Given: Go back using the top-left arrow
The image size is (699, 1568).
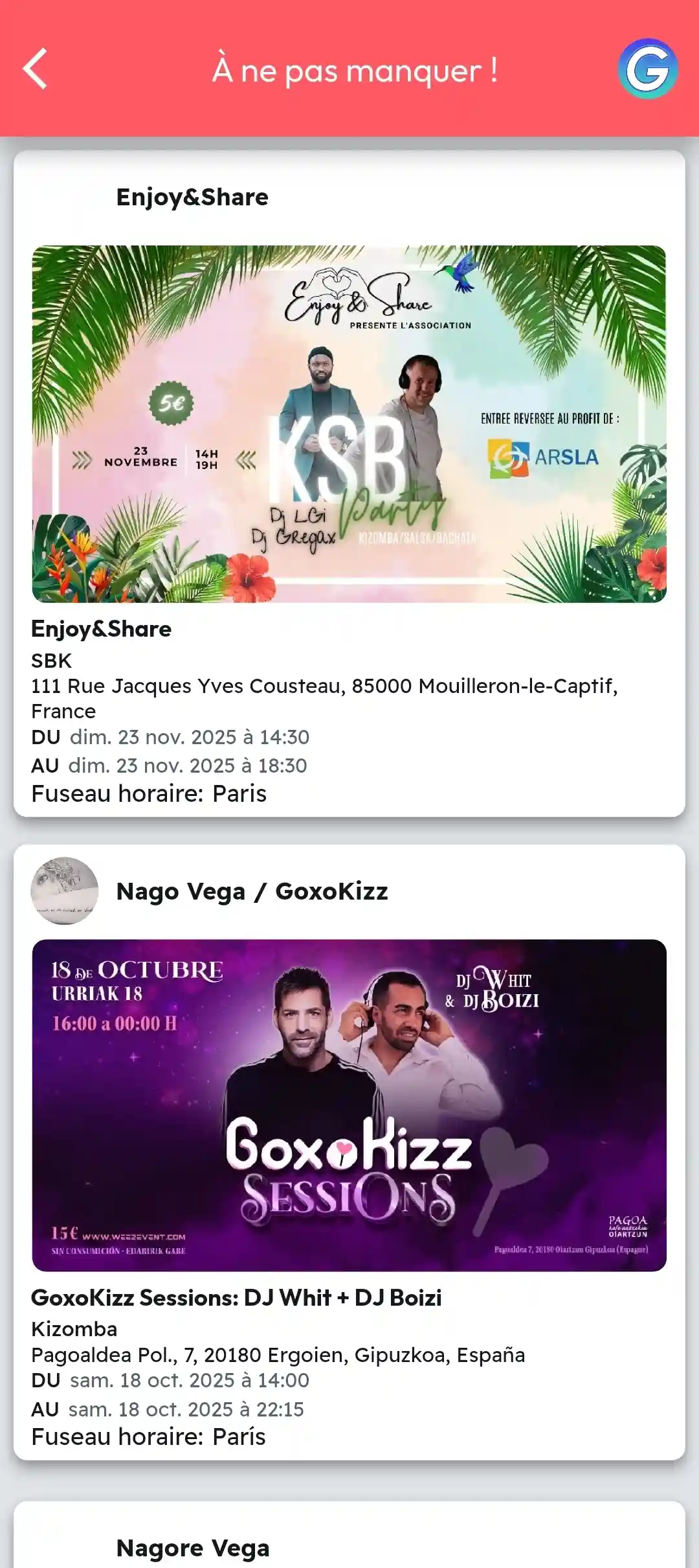Looking at the screenshot, I should point(36,69).
